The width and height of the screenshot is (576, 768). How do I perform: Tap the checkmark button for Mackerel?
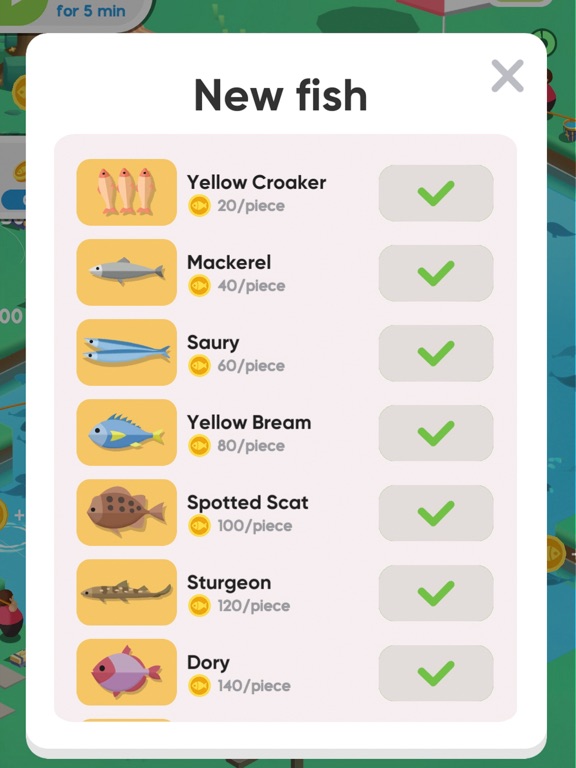point(436,273)
